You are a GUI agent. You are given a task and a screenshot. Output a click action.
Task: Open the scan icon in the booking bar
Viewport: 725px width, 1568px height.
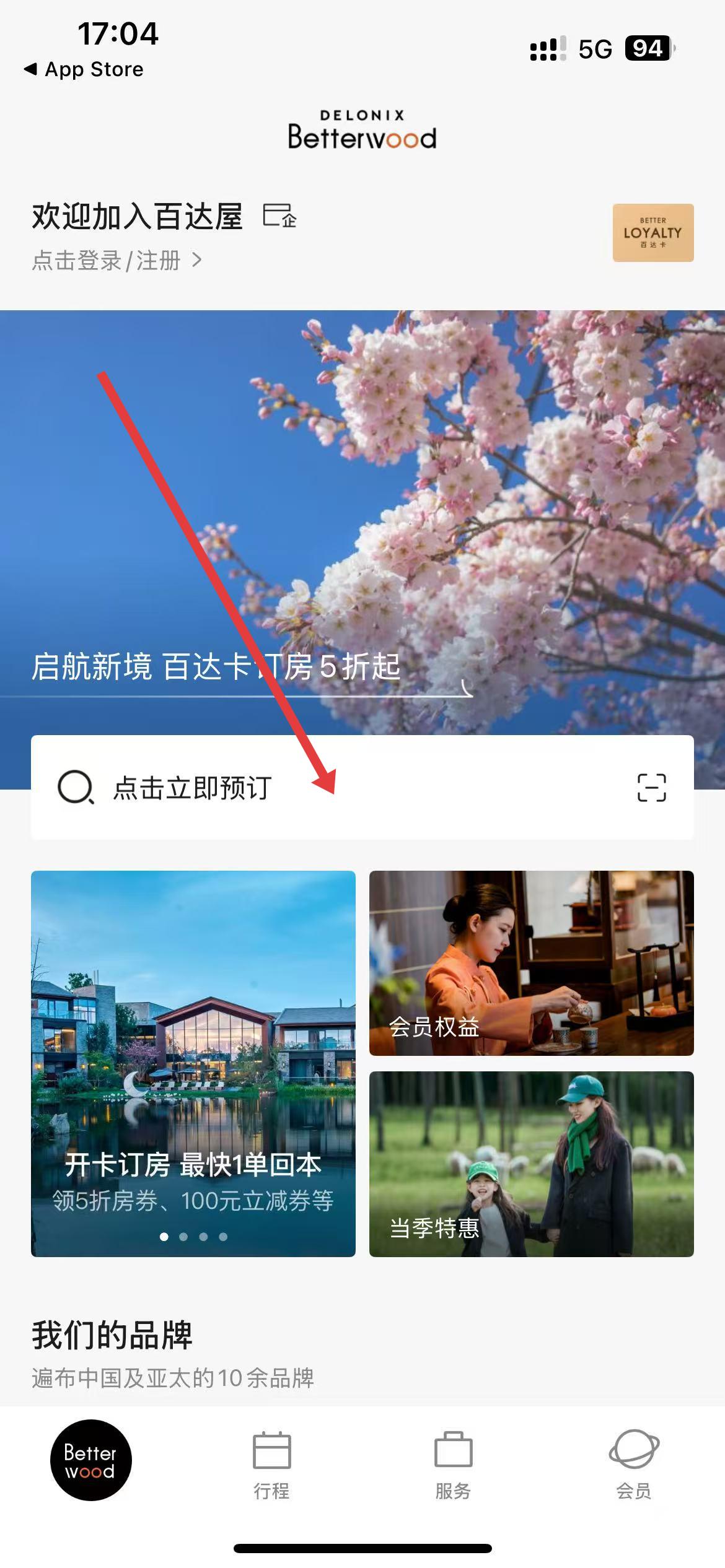(652, 788)
